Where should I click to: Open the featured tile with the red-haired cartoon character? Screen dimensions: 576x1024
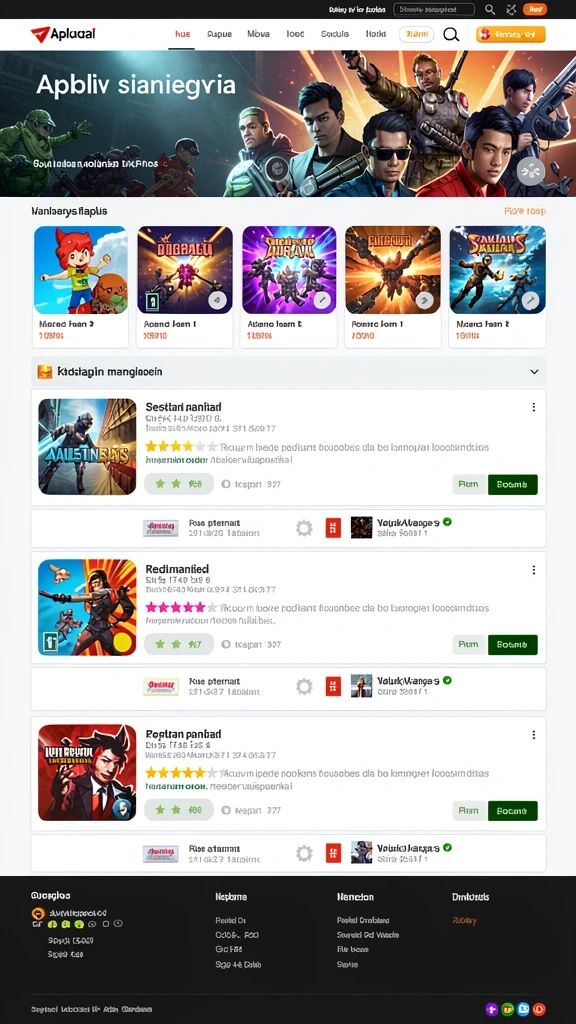coord(80,287)
